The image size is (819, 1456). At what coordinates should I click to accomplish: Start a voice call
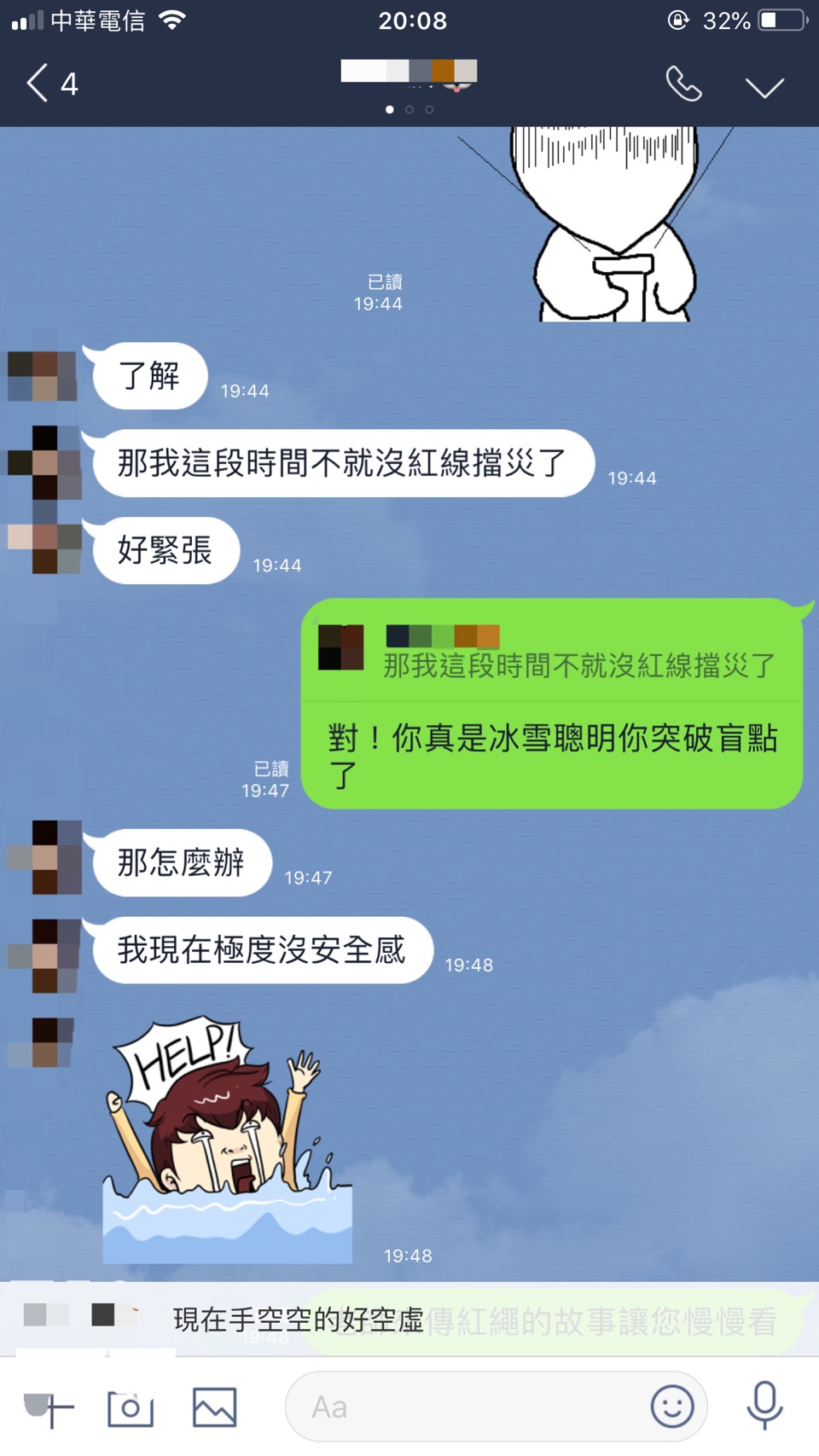click(x=683, y=84)
